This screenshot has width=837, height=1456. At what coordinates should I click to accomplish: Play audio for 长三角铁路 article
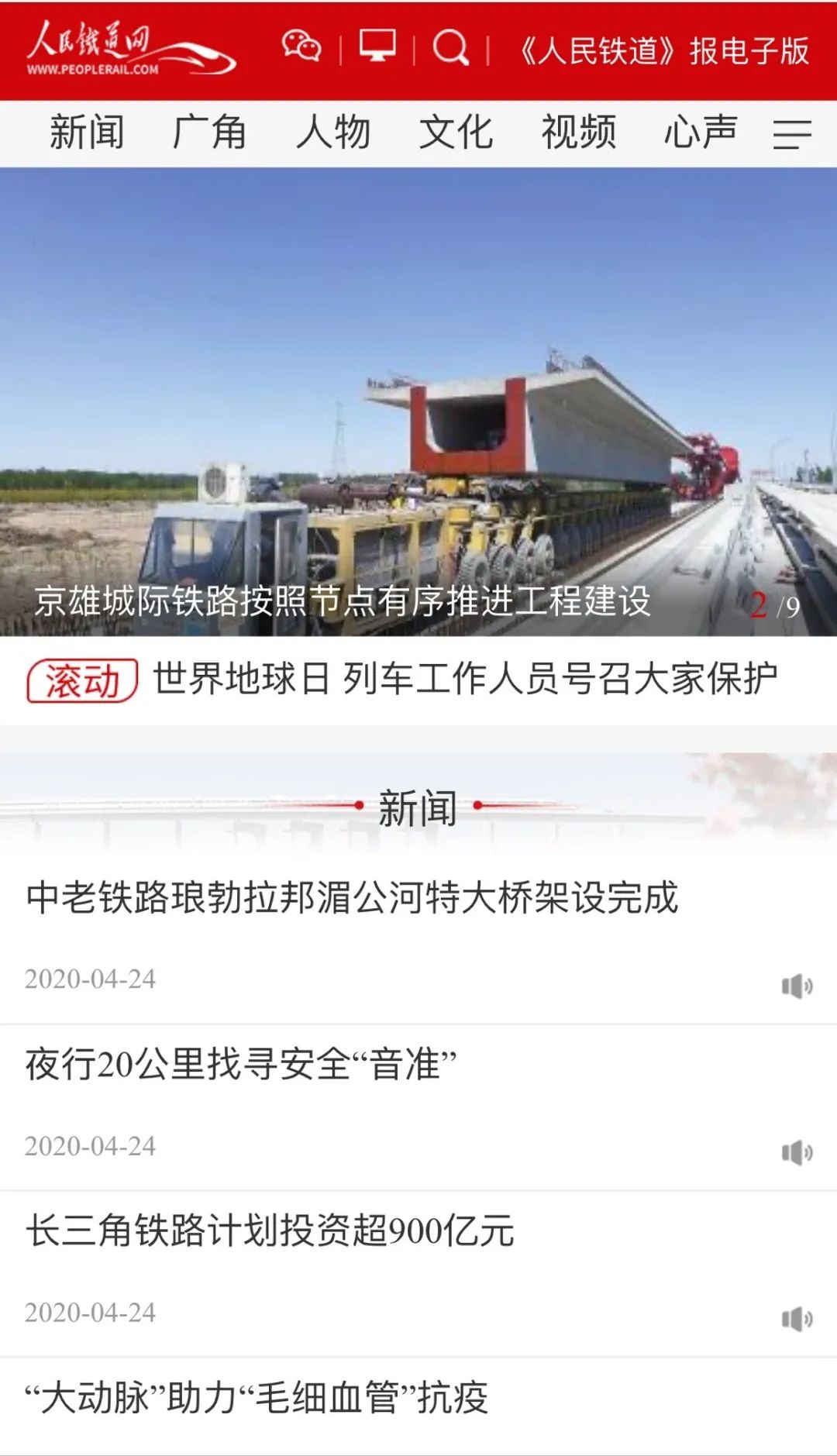pos(797,1318)
